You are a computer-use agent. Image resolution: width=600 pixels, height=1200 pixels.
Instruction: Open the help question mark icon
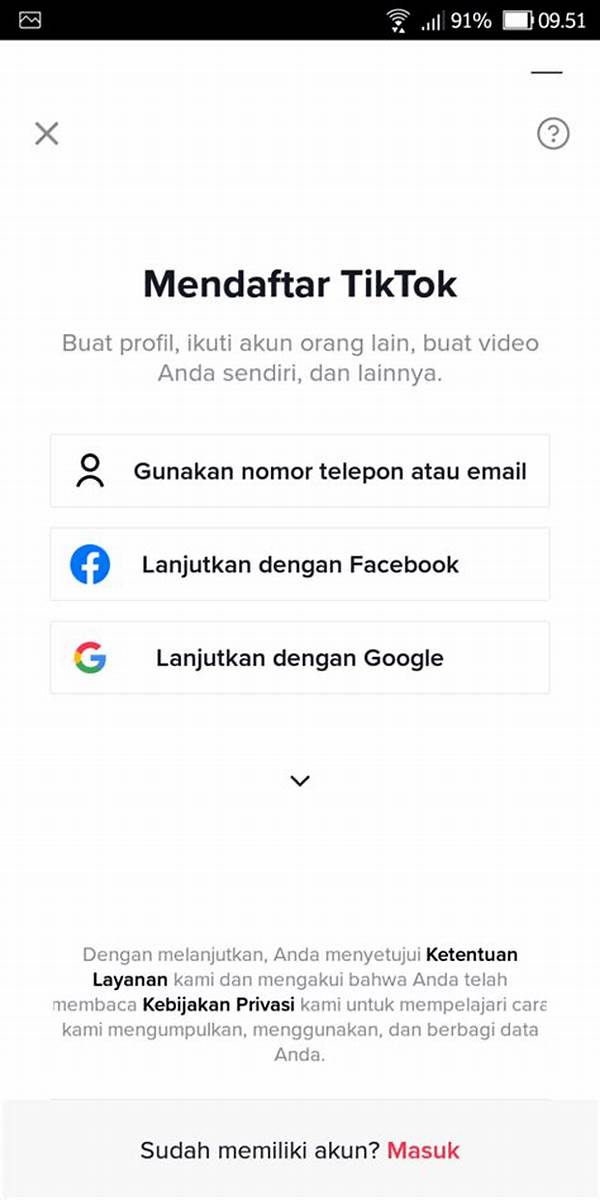click(x=553, y=134)
